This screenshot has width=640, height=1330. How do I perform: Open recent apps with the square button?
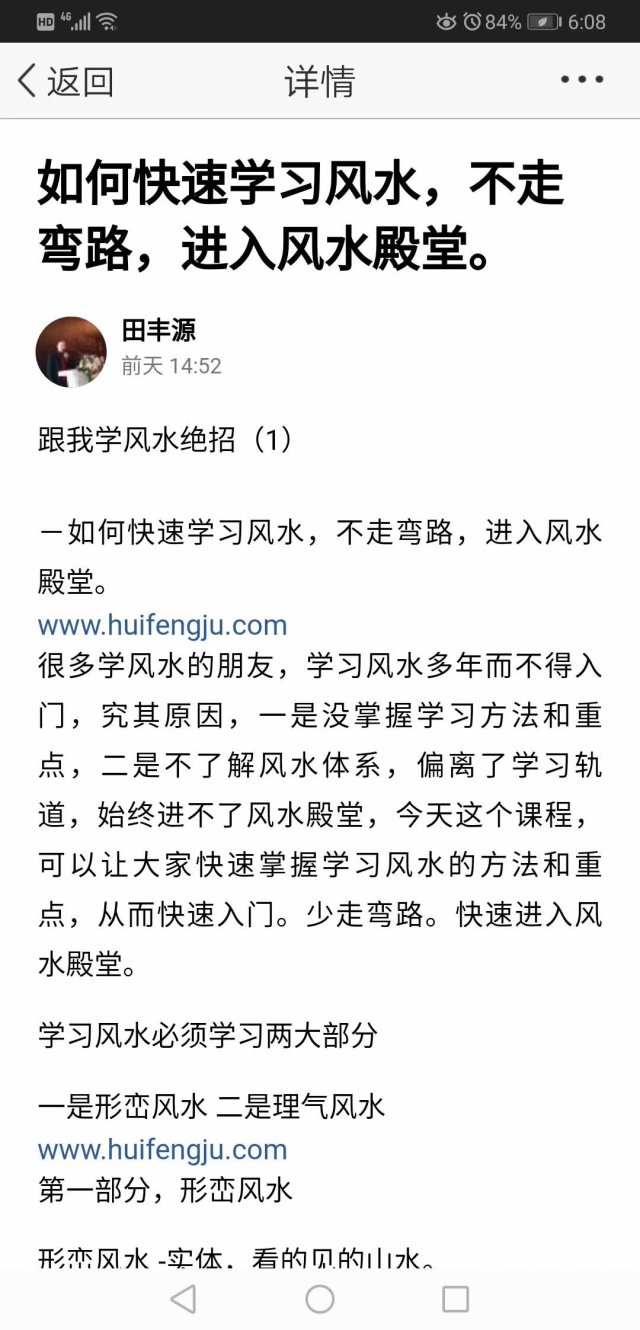point(456,1299)
